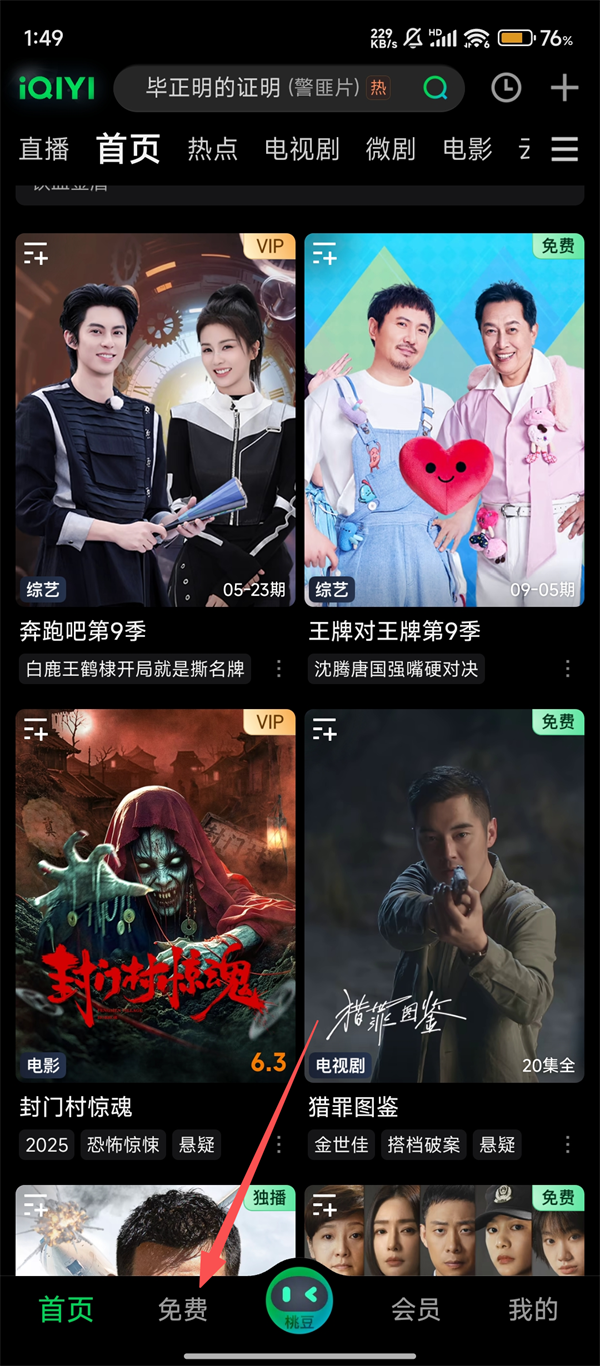This screenshot has width=600, height=1366.
Task: Open more options for 猎罪图鉴
Action: (x=568, y=1144)
